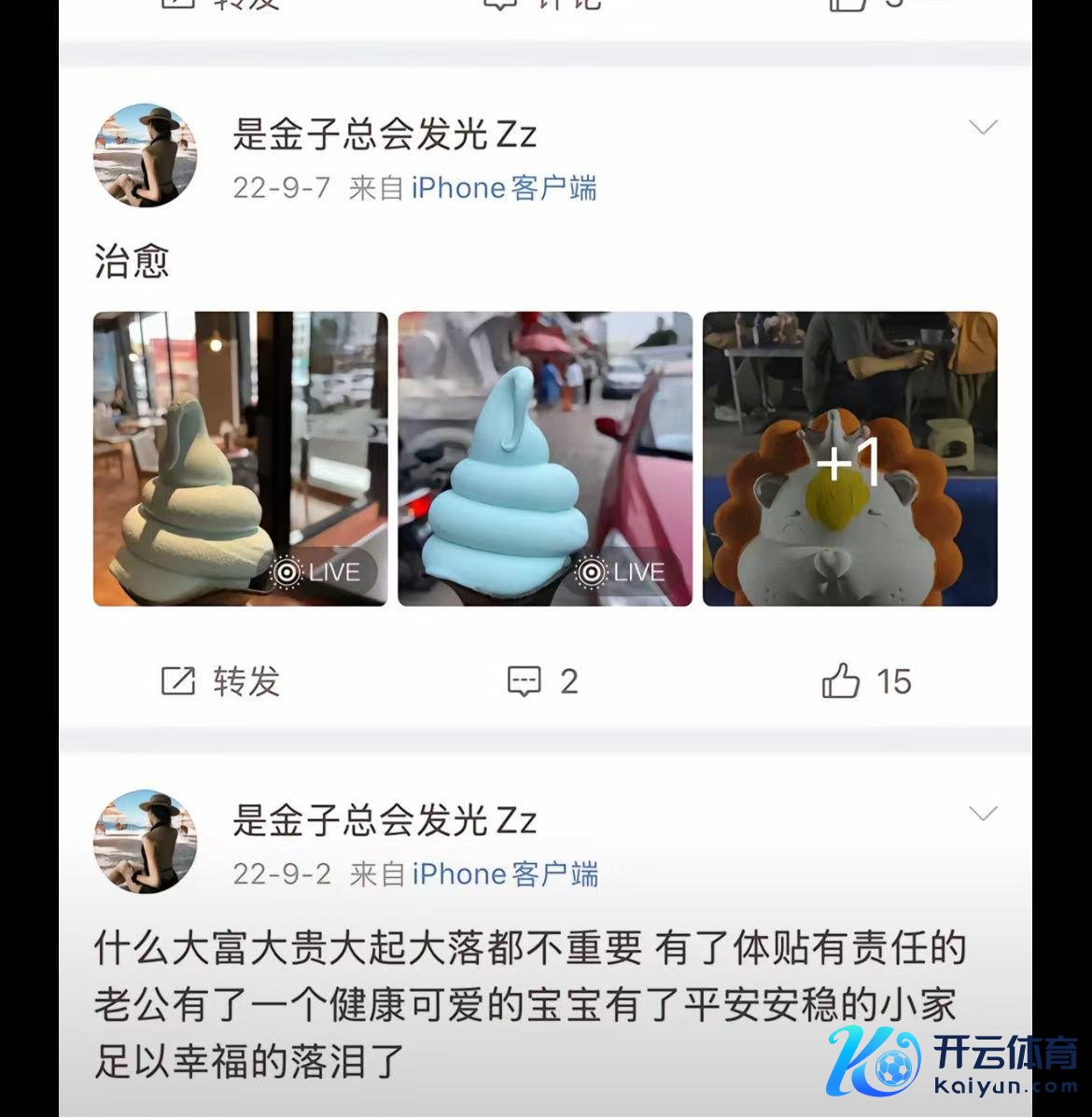Tap the profile avatar on the 22-9-7 post

(x=146, y=155)
